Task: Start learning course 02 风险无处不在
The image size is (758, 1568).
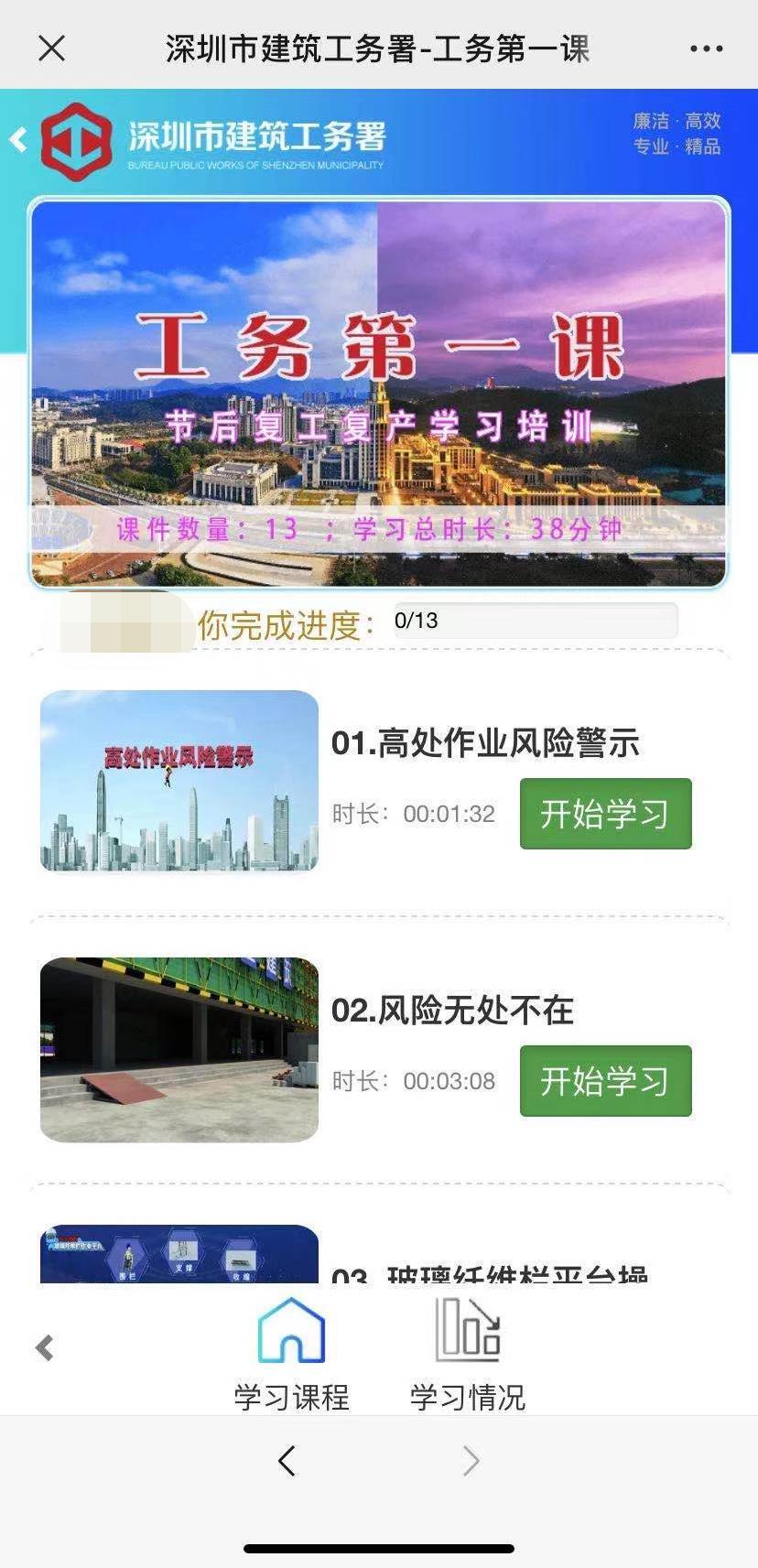Action: click(x=605, y=1081)
